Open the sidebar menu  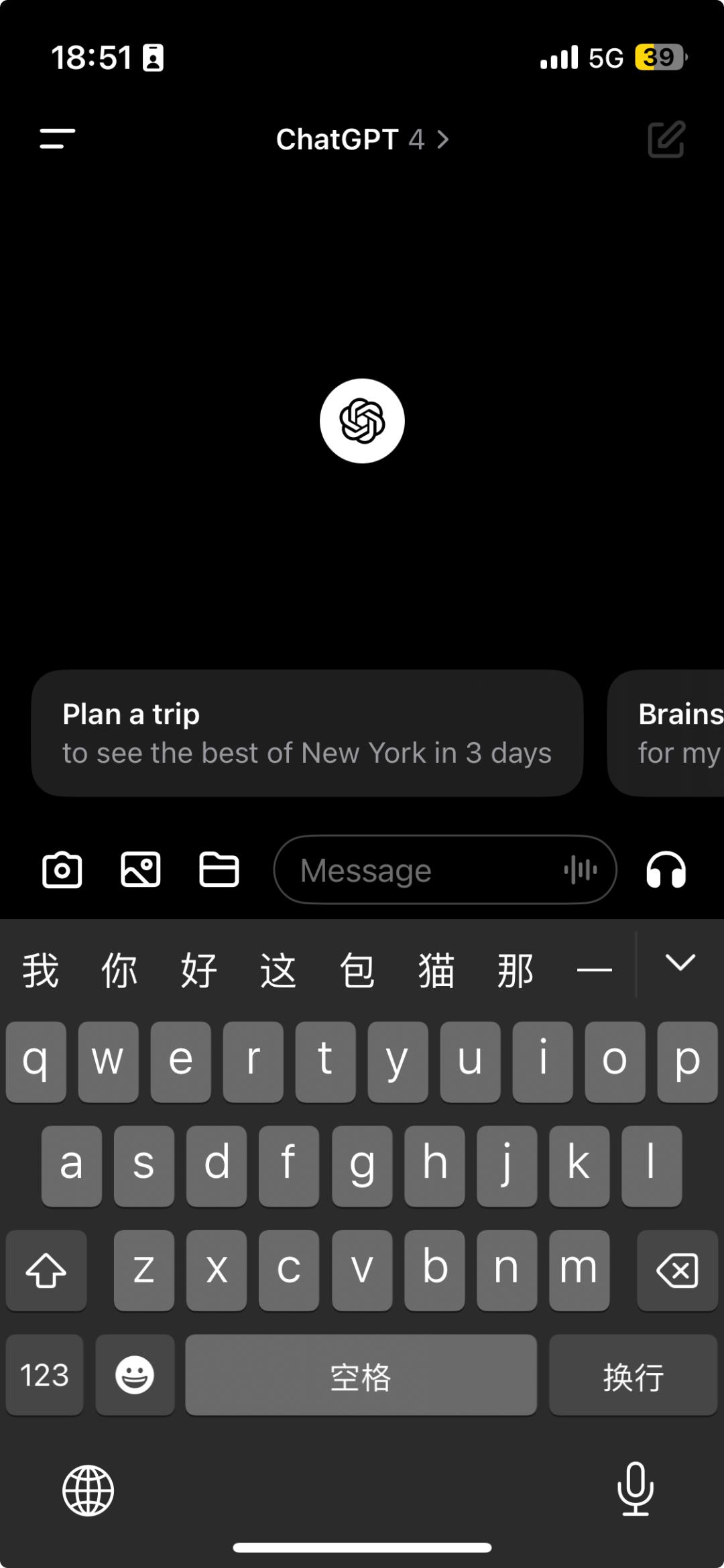[58, 139]
